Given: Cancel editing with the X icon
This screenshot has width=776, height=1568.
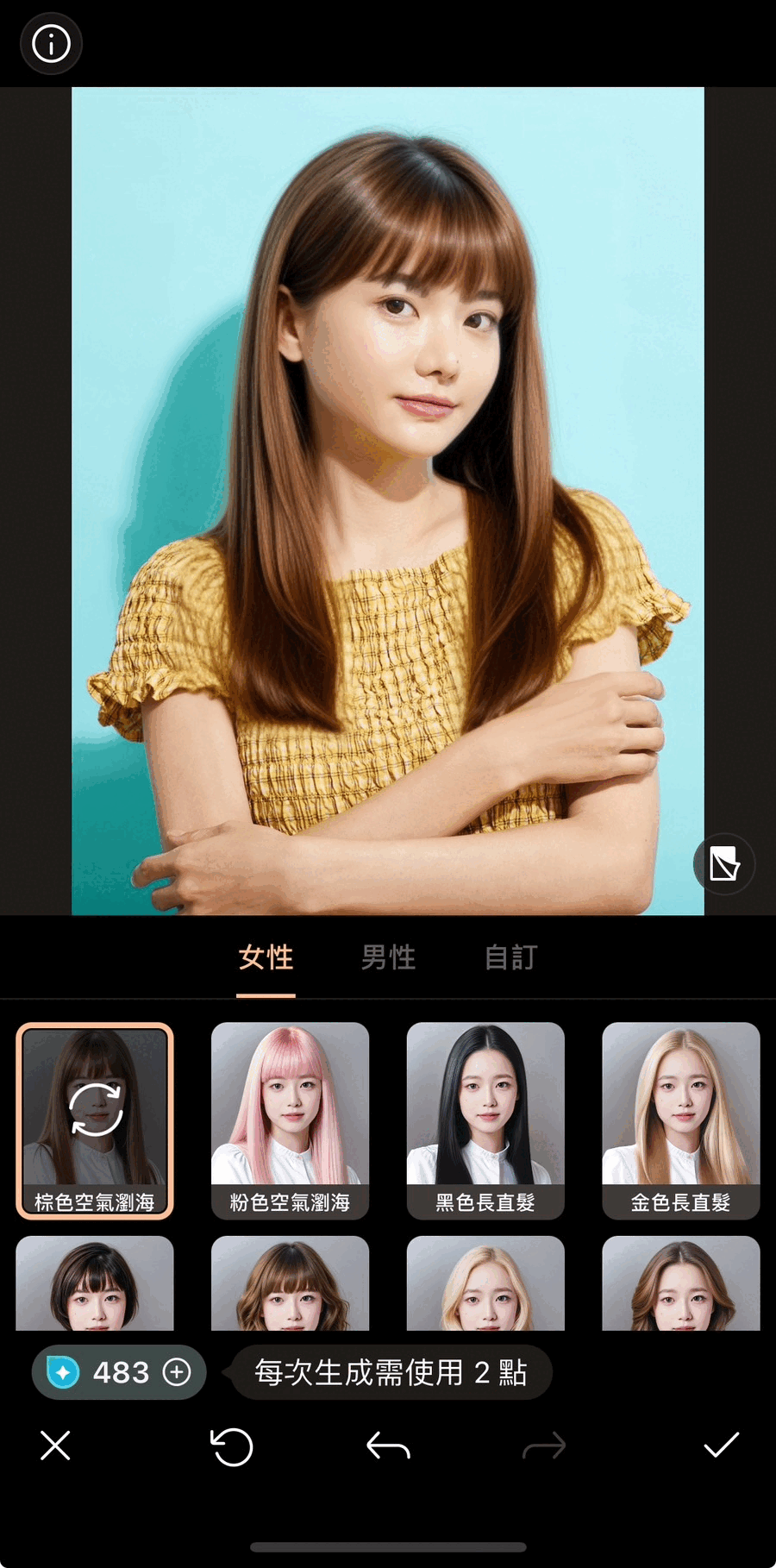Looking at the screenshot, I should [55, 1446].
